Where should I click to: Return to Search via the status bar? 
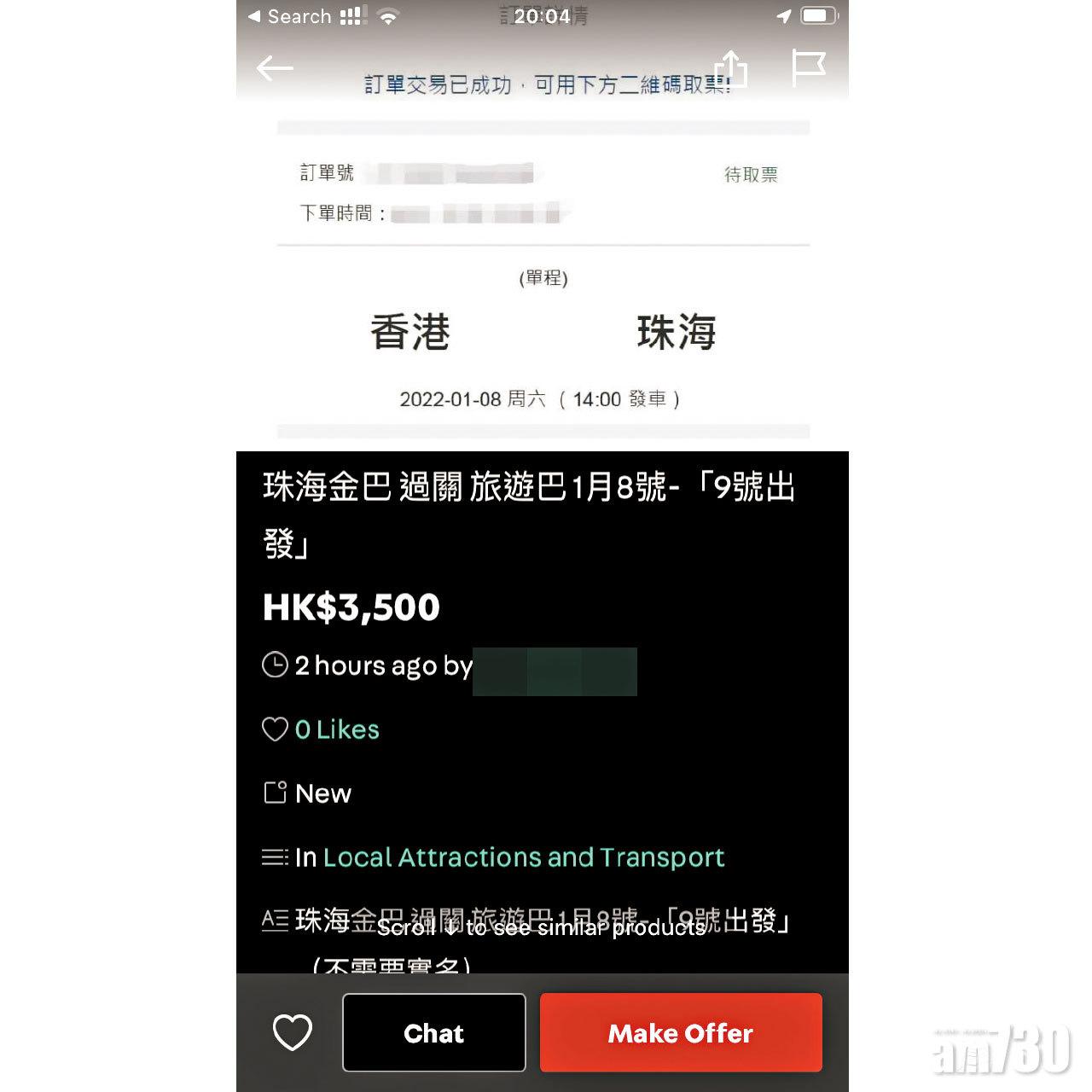coord(290,16)
